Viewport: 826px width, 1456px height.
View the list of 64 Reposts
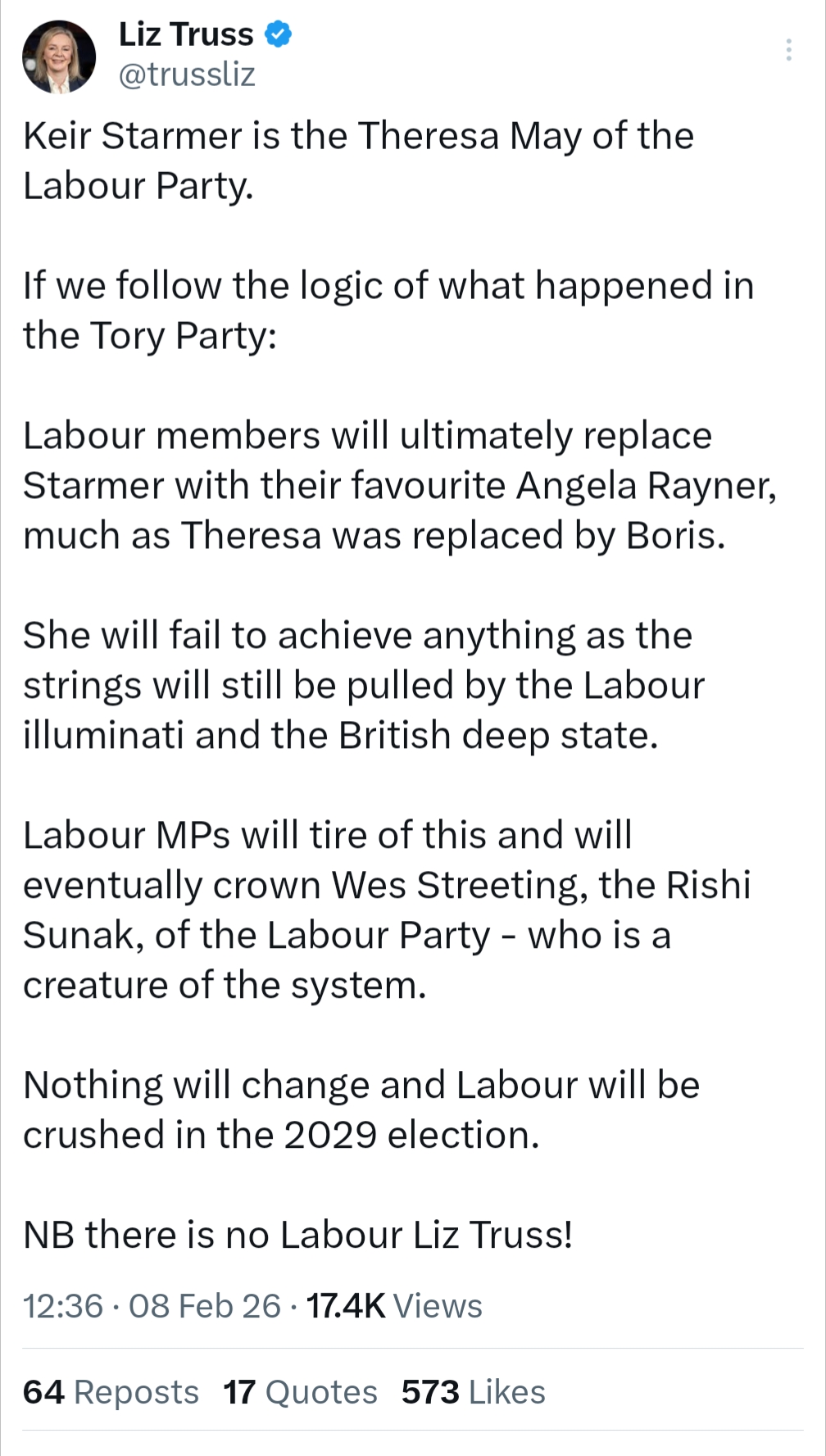click(111, 1392)
